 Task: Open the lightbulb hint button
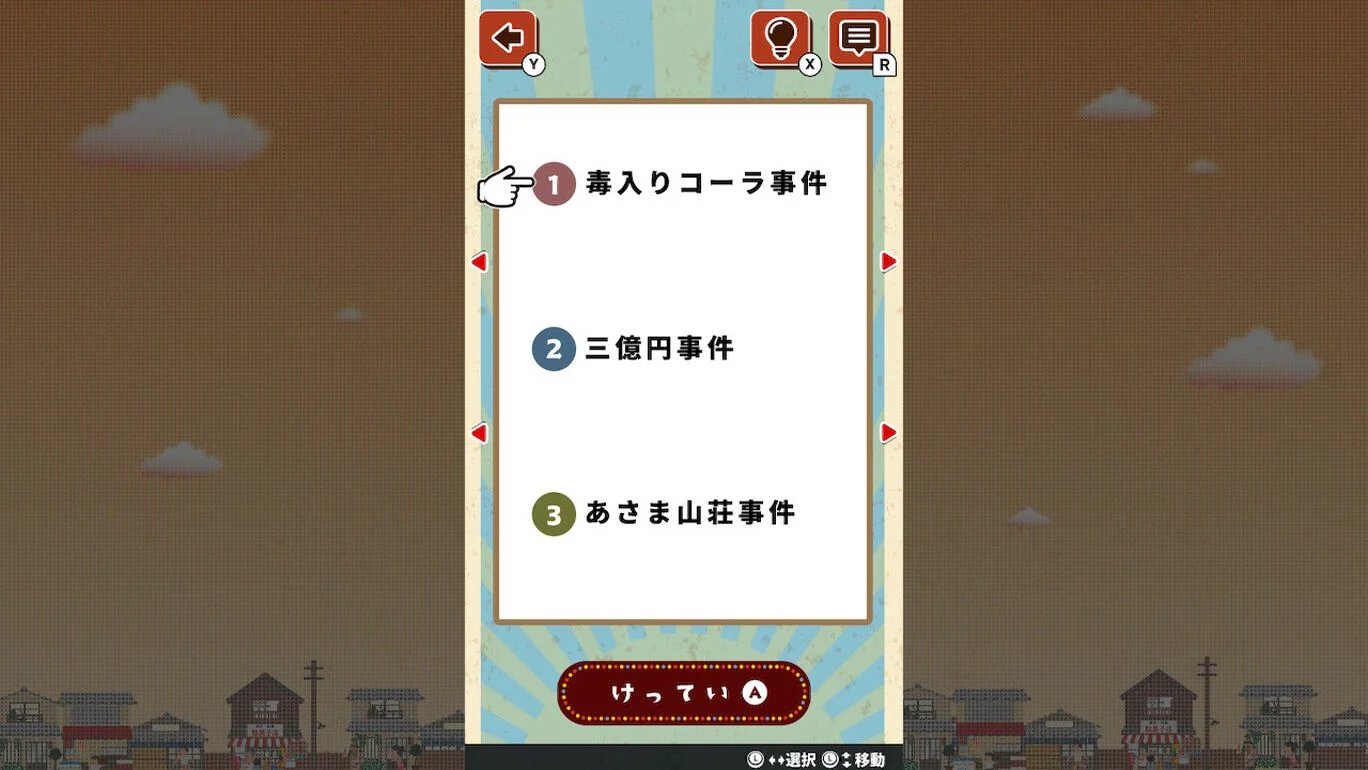[x=780, y=39]
